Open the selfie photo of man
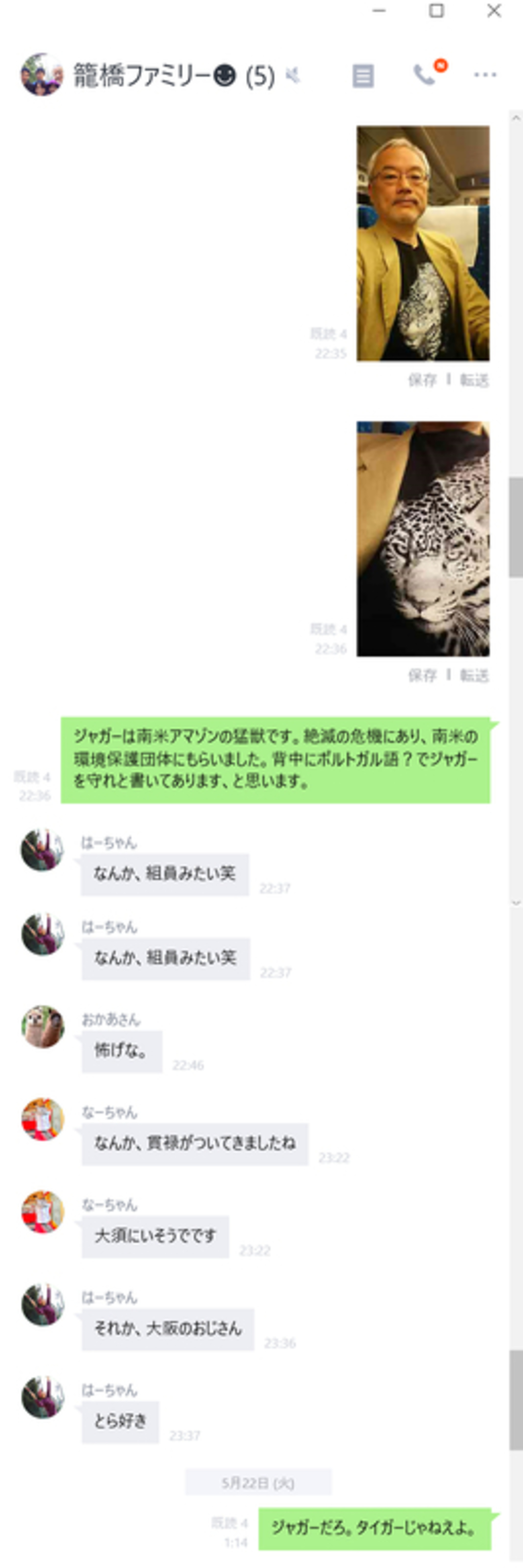The image size is (523, 1568). [x=423, y=243]
